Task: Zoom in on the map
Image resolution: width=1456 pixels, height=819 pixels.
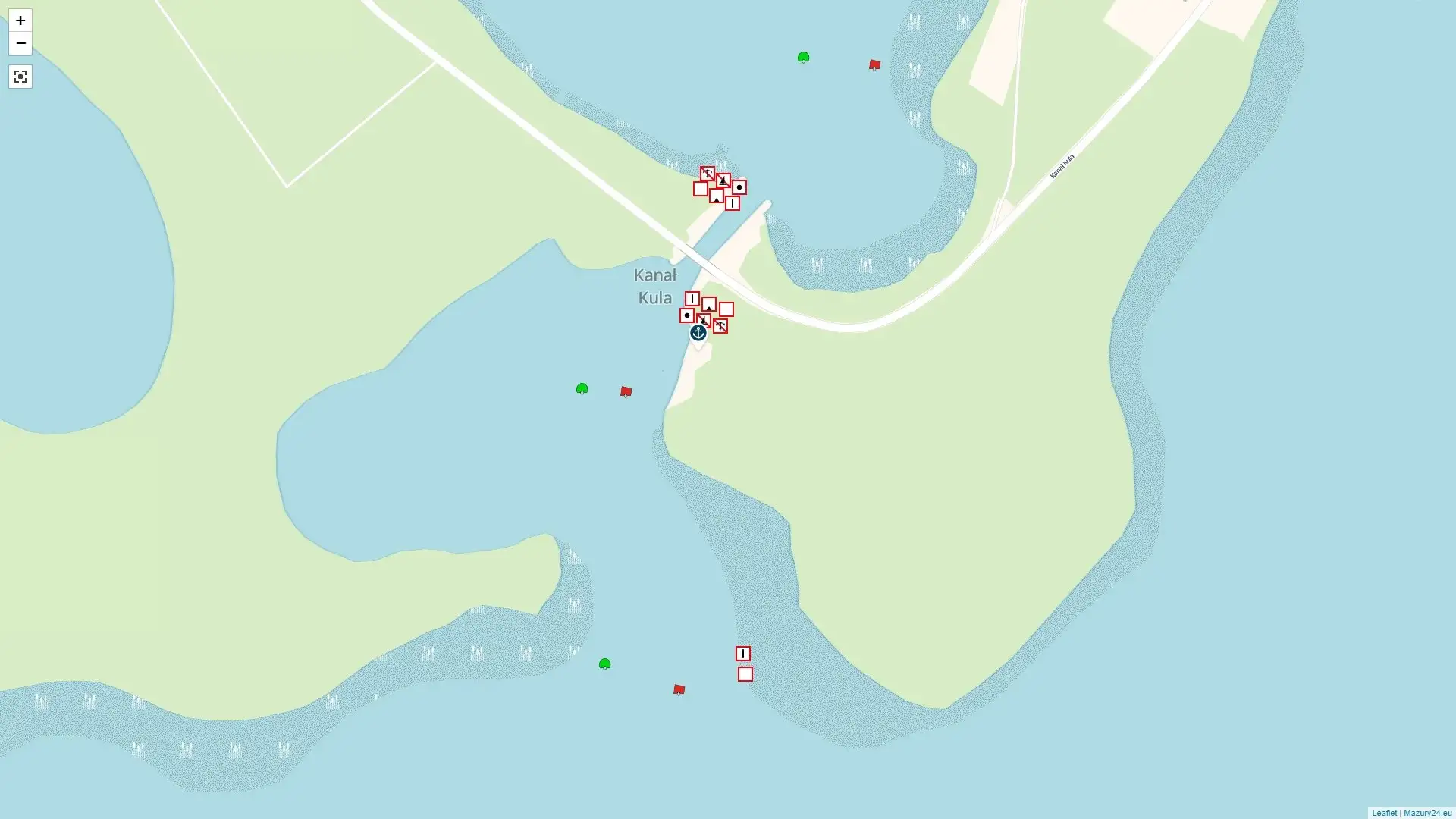Action: 20,20
